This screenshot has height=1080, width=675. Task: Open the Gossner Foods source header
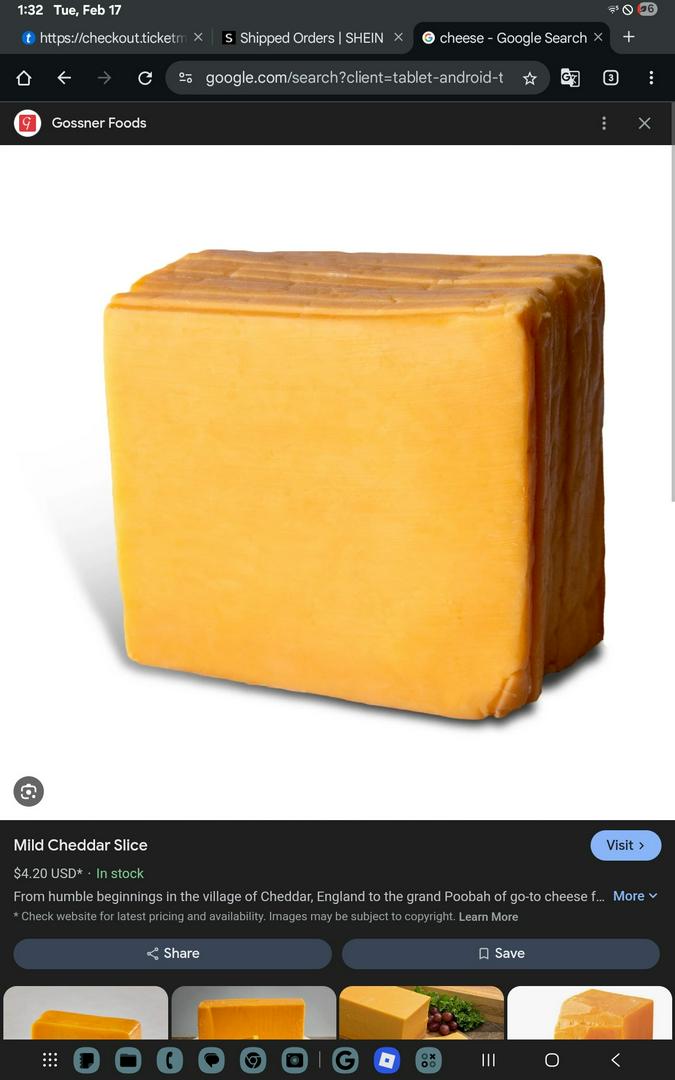(98, 123)
